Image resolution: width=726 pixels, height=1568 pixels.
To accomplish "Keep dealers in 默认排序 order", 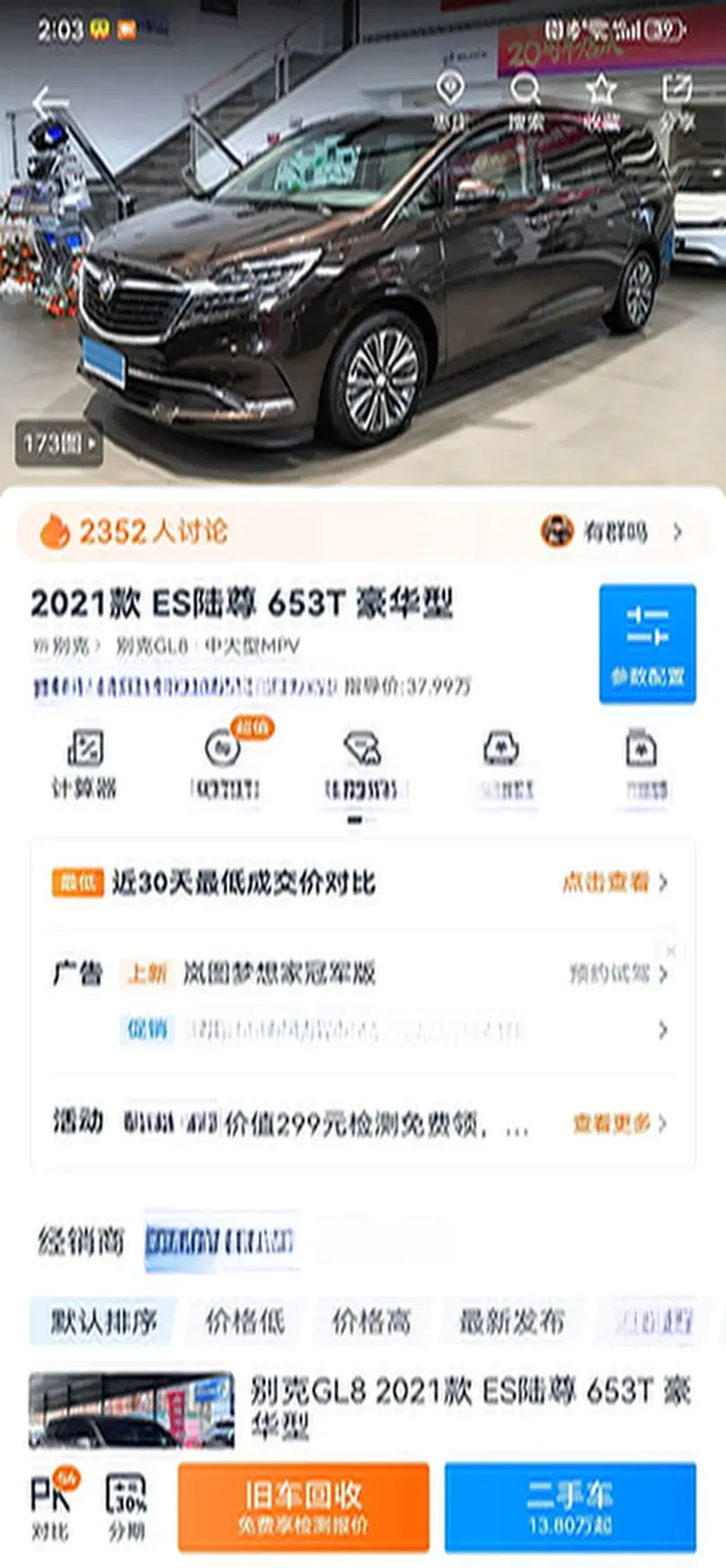I will pos(103,1321).
